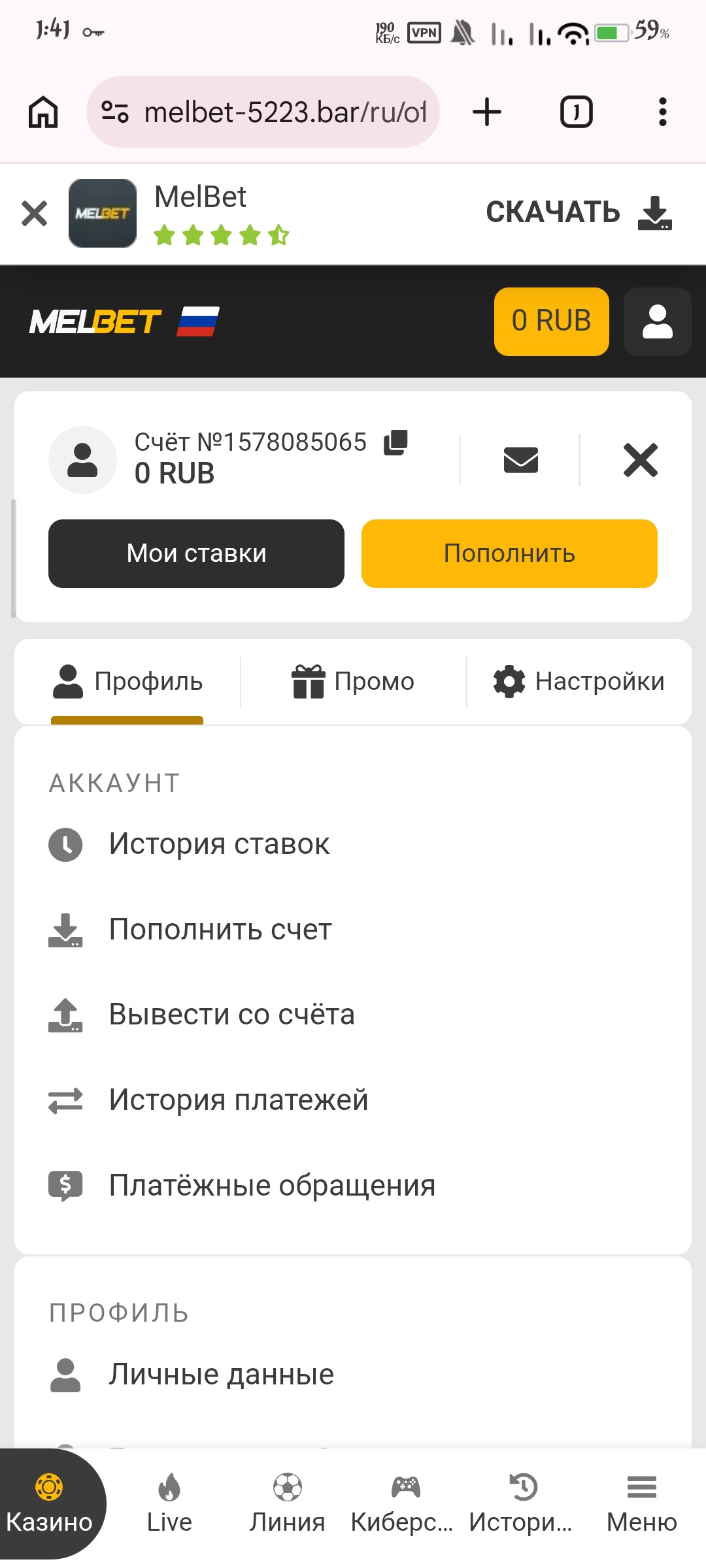Open Мои ставки
The height and width of the screenshot is (1568, 706).
click(x=196, y=553)
